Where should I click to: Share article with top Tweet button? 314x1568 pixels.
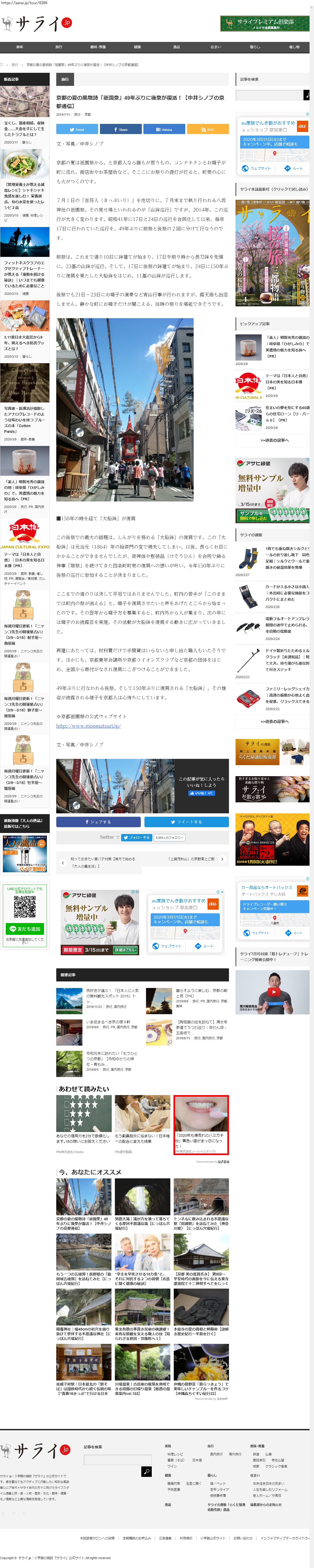(x=77, y=129)
